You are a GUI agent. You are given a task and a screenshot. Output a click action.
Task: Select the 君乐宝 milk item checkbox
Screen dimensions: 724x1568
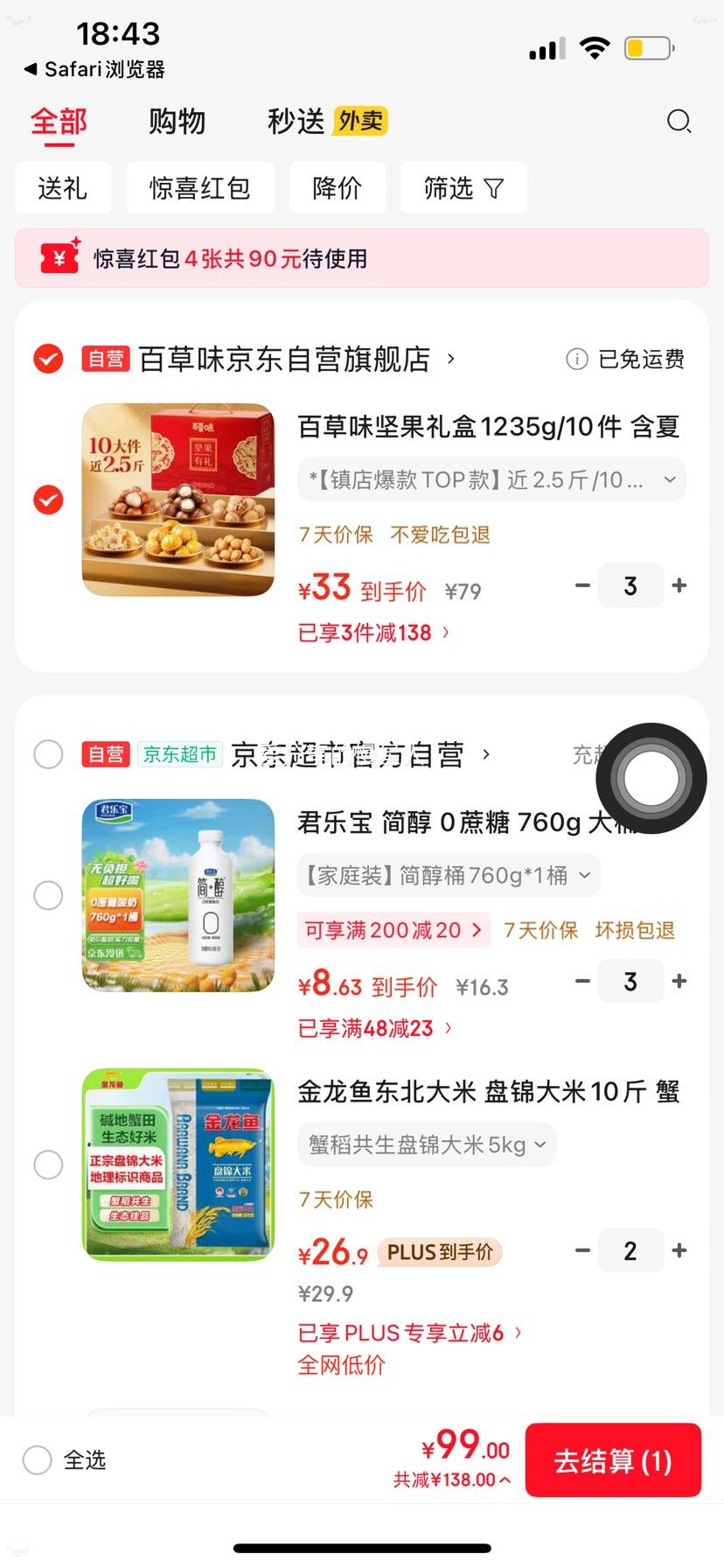[x=48, y=895]
